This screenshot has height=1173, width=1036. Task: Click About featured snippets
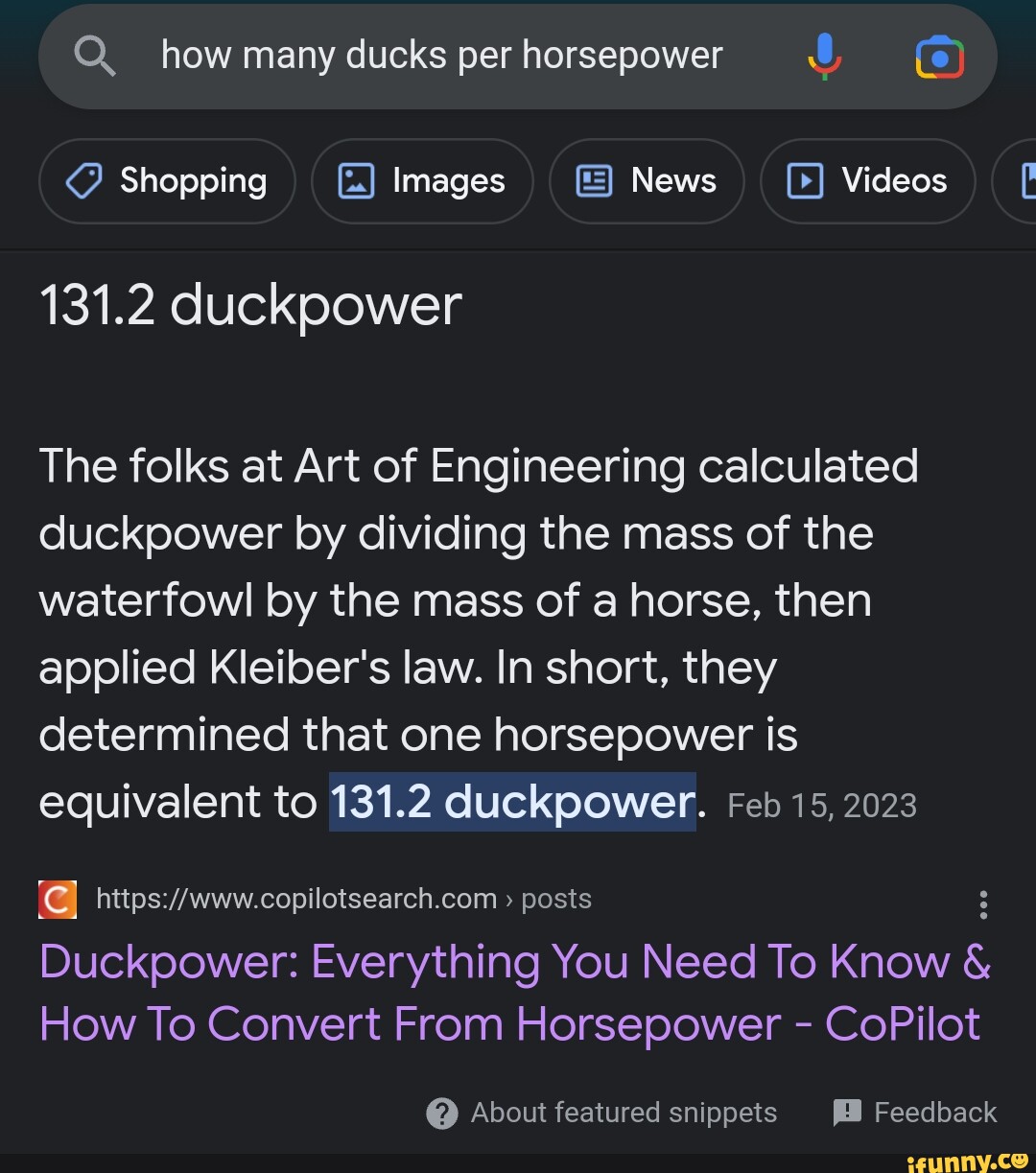click(623, 1113)
